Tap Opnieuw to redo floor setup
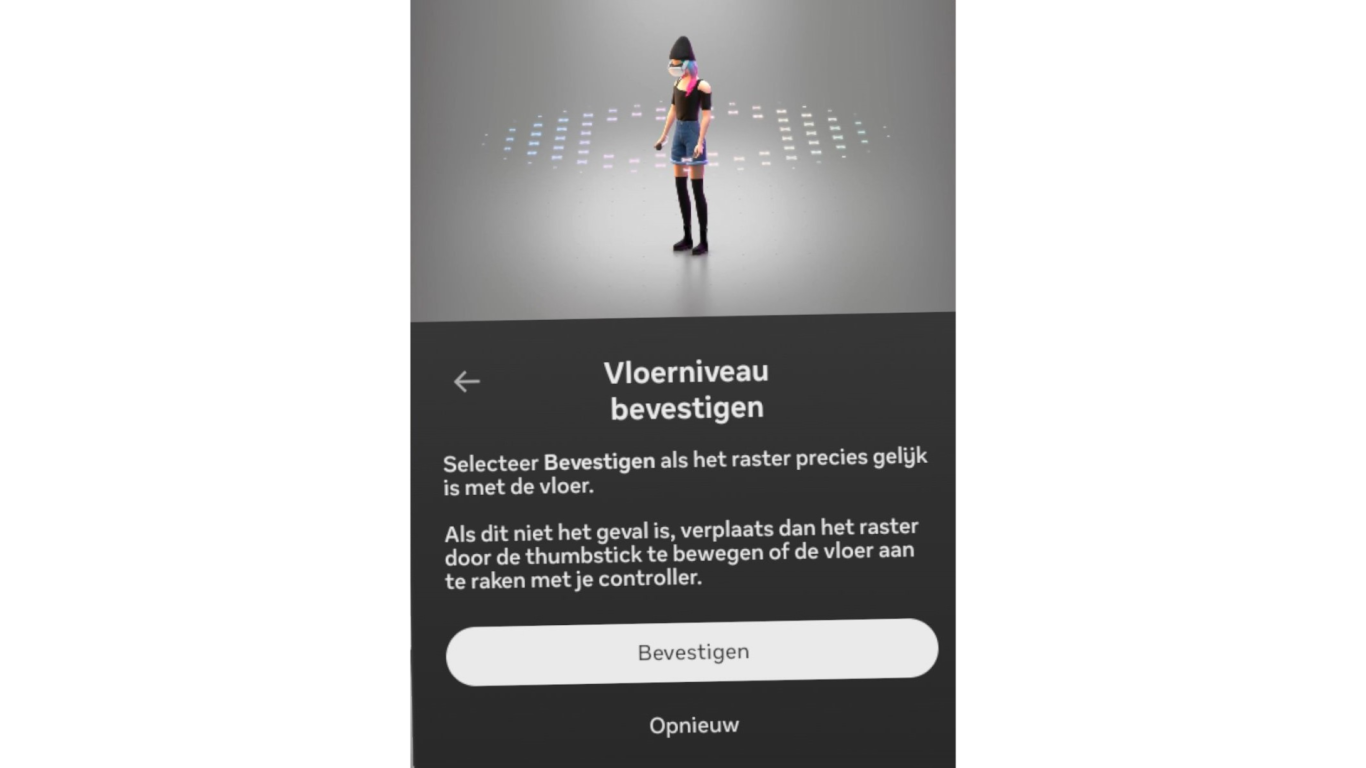1366x768 pixels. tap(694, 725)
